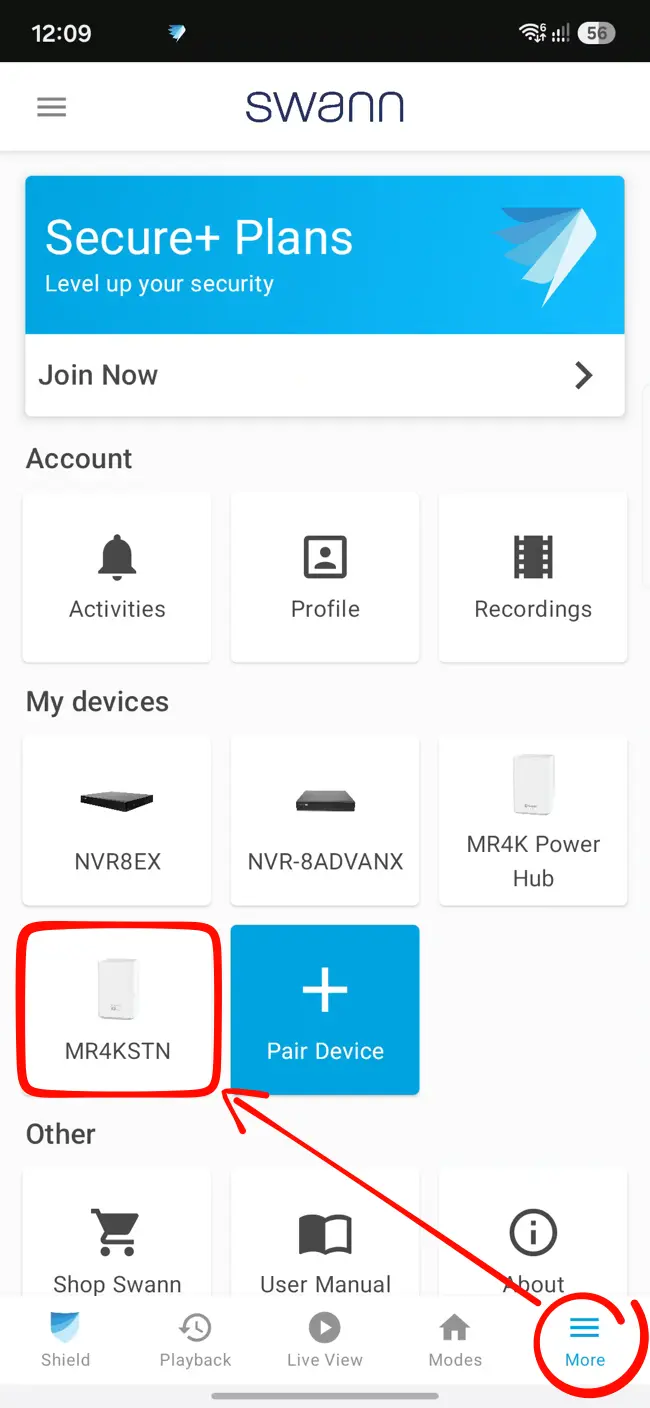Switch to Live View tab
Viewport: 650px width, 1408px height.
coord(325,1340)
